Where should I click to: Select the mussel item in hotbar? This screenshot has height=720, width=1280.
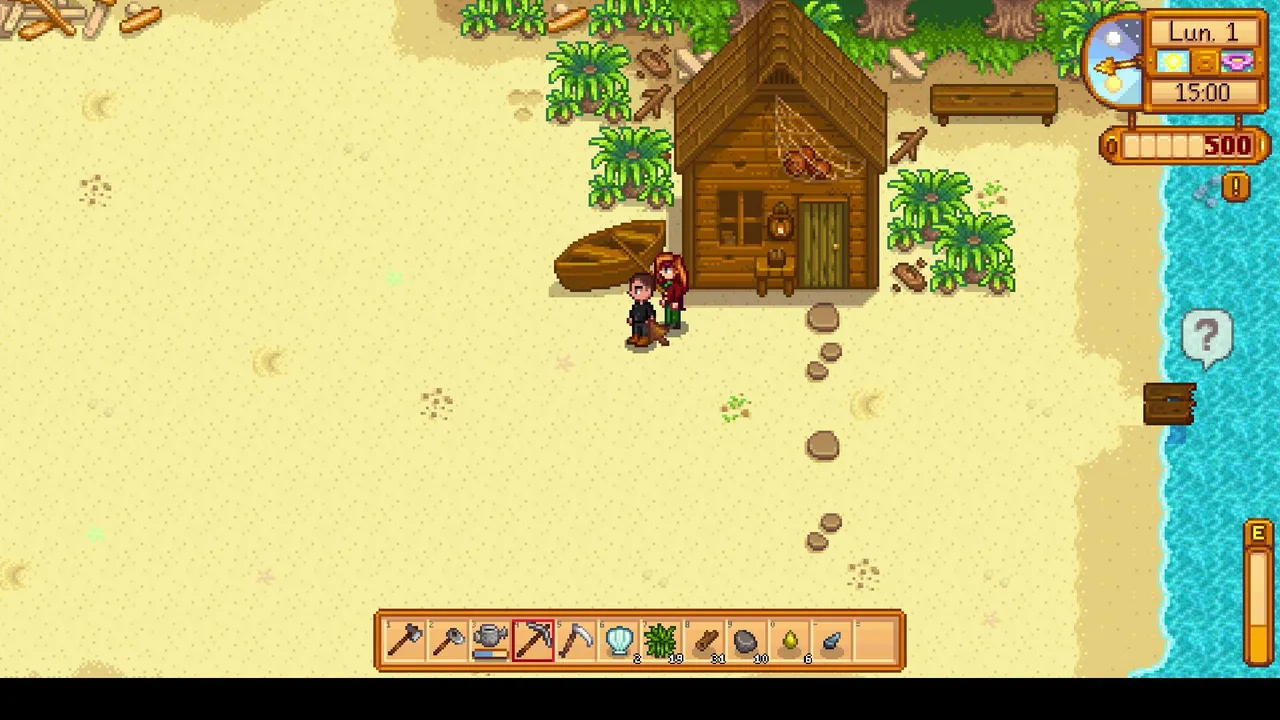pyautogui.click(x=834, y=640)
